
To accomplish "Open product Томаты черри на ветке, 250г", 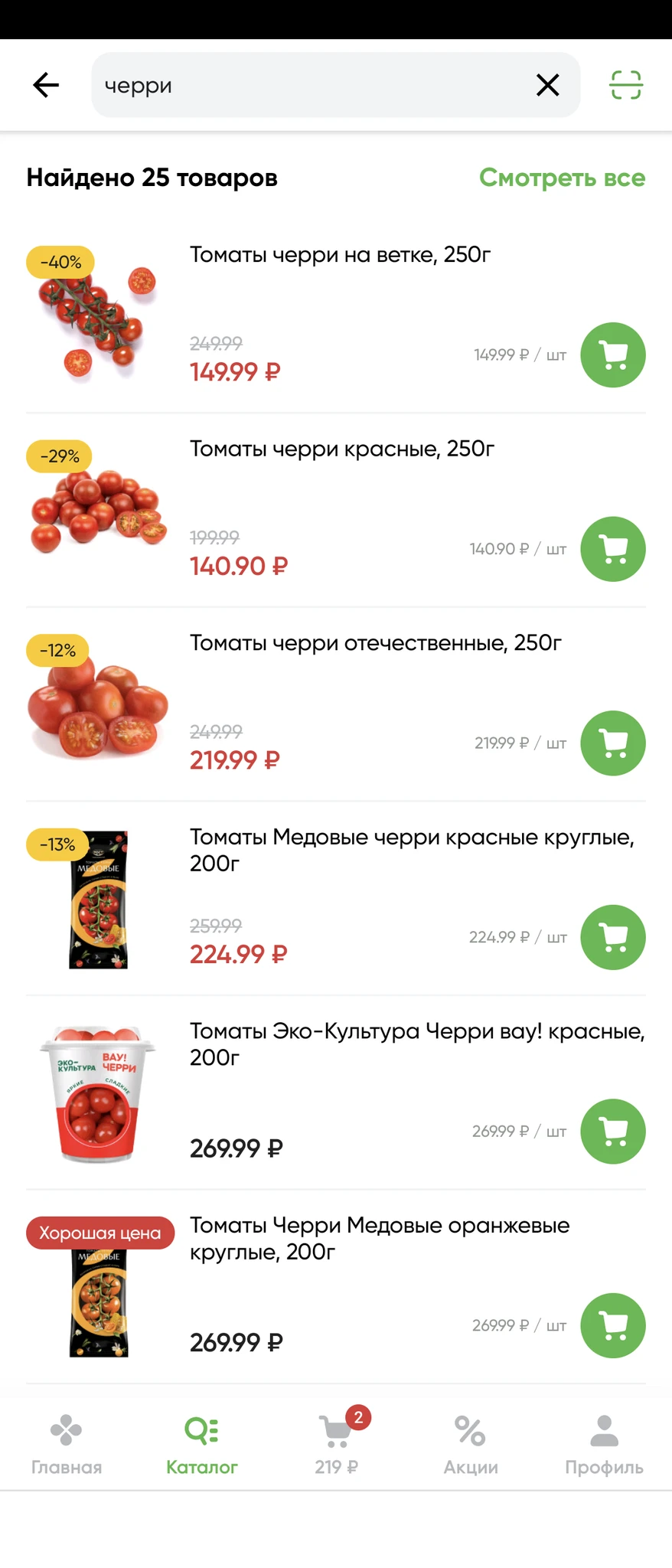I will tap(340, 255).
